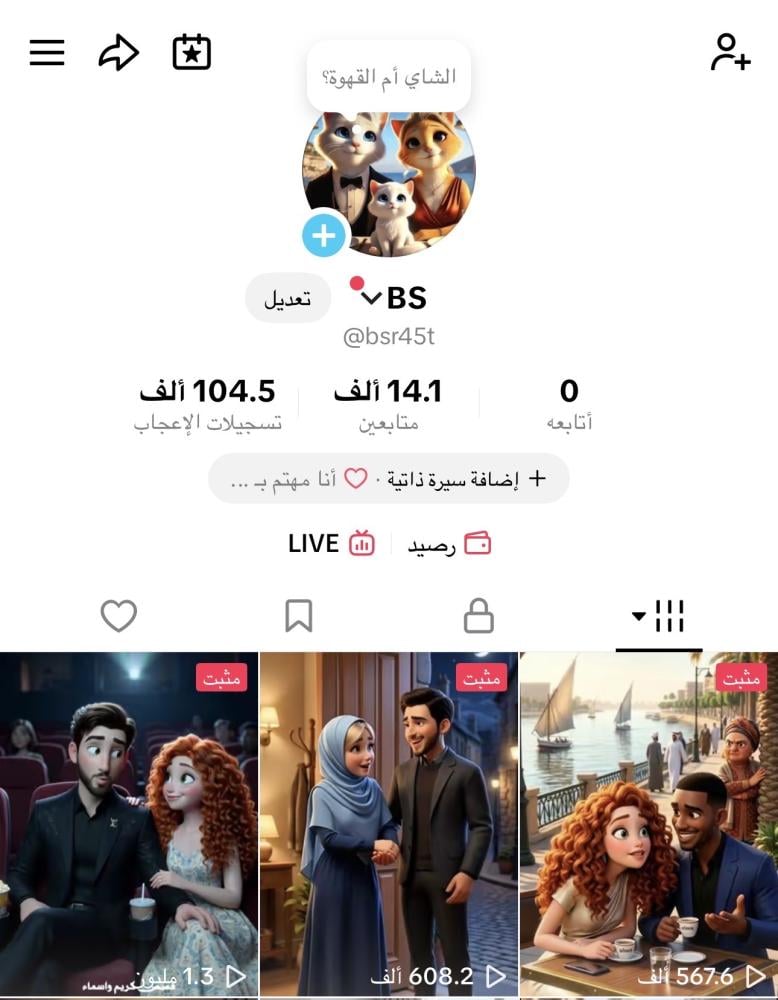Open the add friends icon

tap(730, 53)
